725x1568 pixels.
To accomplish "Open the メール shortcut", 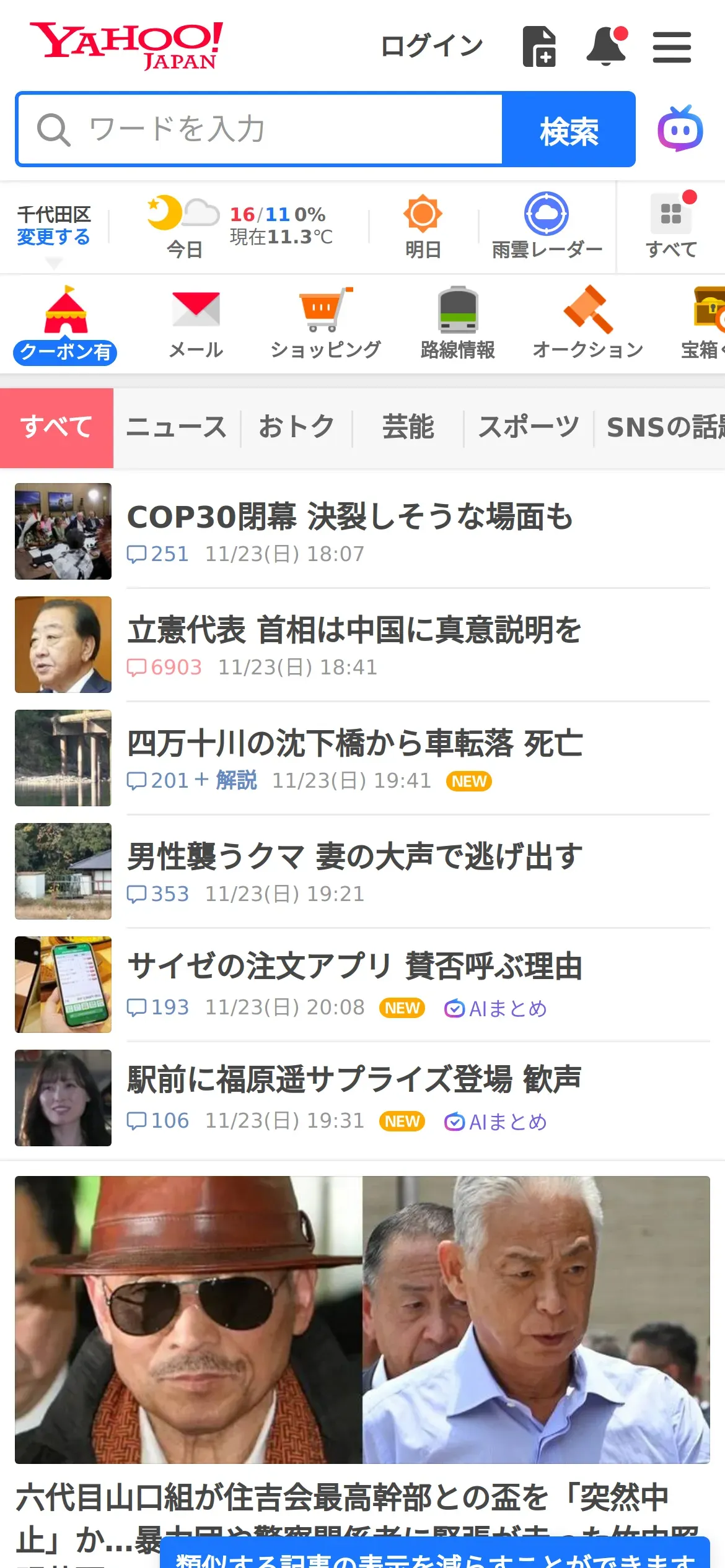I will point(196,324).
